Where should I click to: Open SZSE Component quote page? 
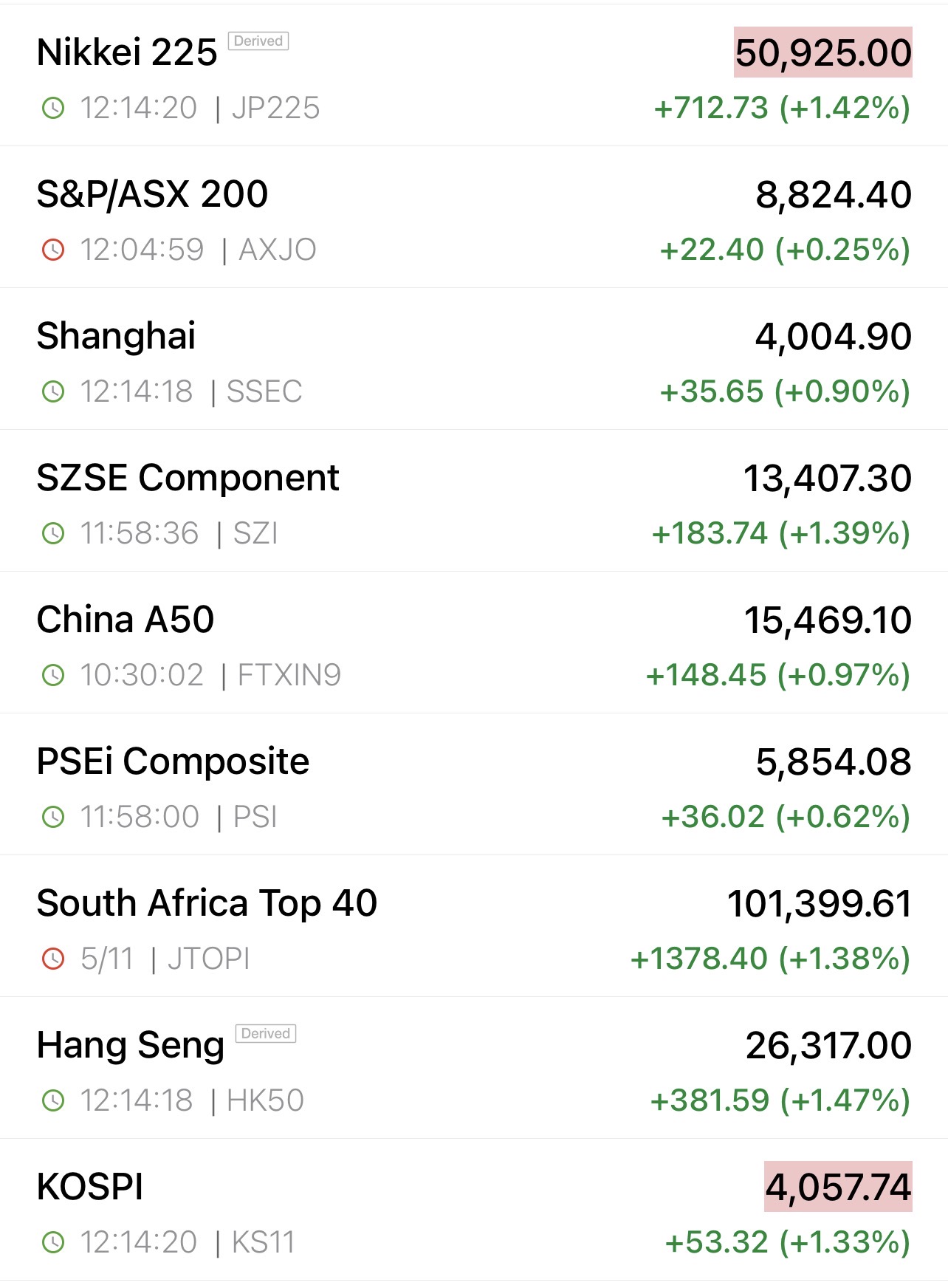tap(188, 479)
